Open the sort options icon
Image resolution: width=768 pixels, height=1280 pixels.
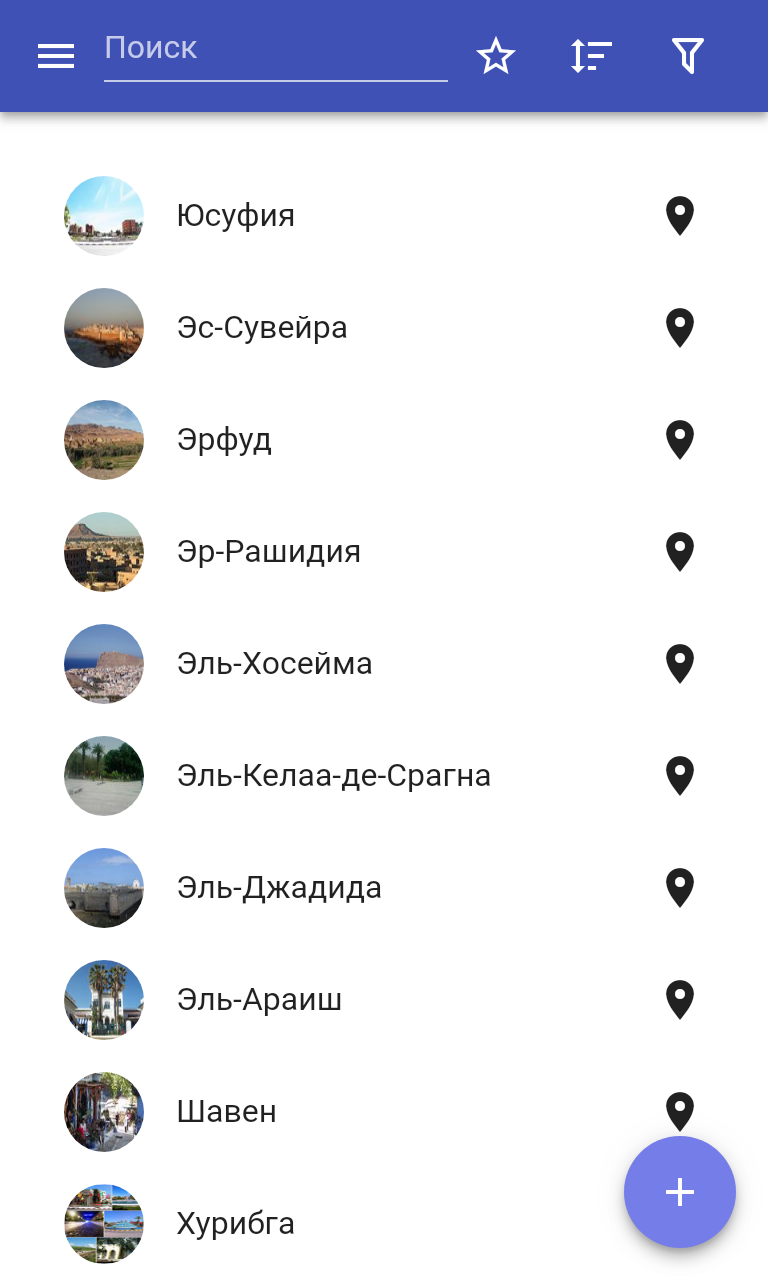(591, 56)
